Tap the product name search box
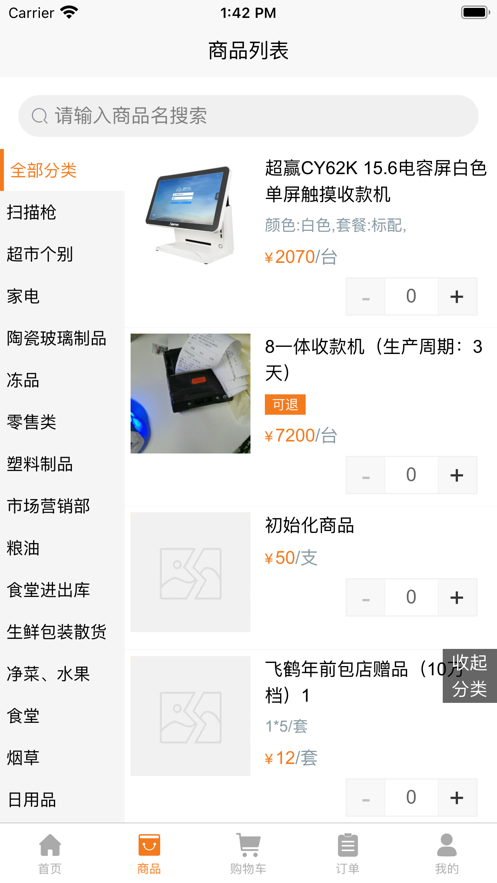The image size is (497, 883). 248,116
